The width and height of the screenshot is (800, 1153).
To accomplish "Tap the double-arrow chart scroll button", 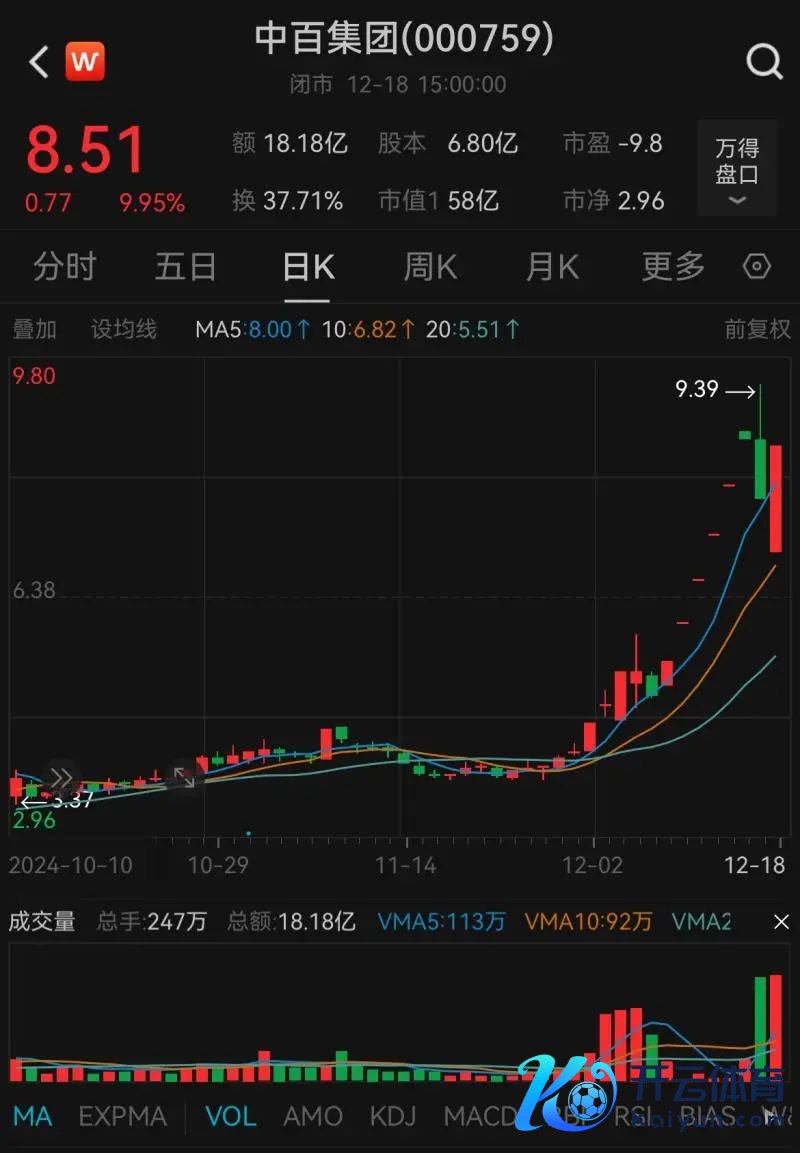I will [x=61, y=777].
